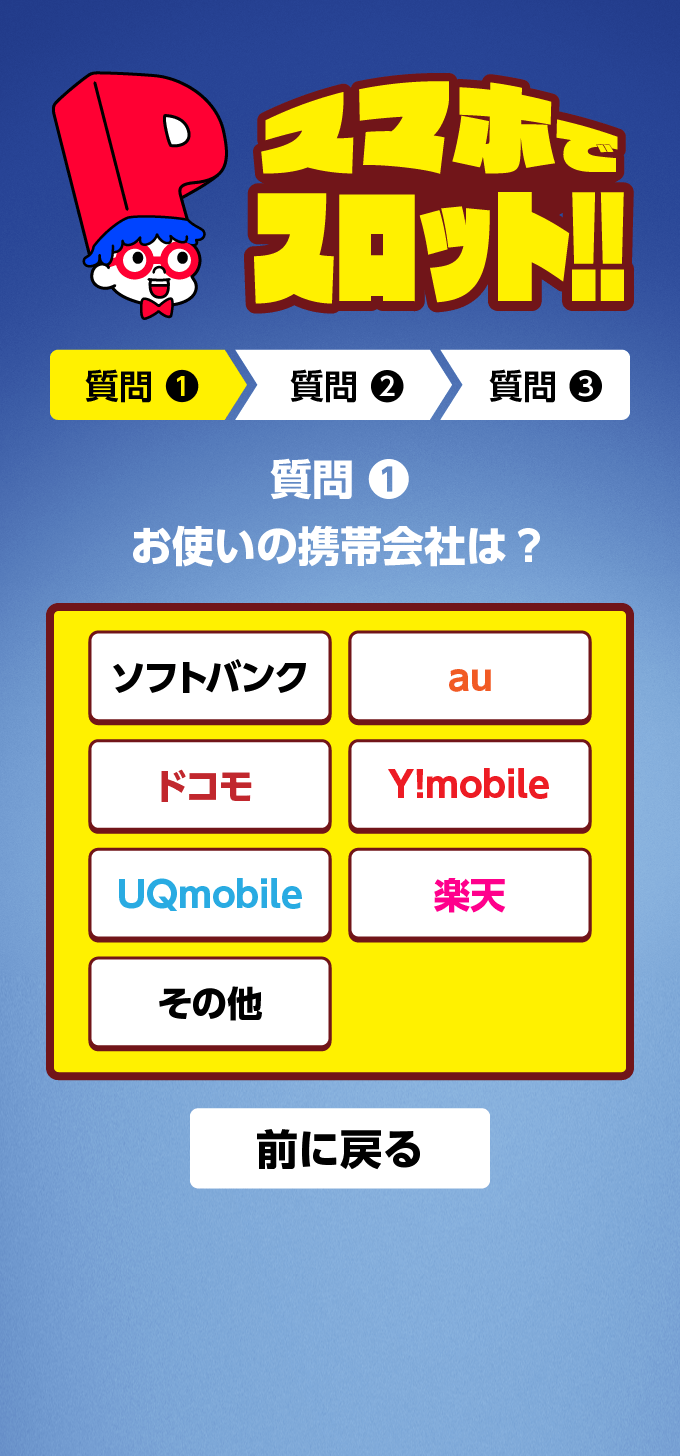This screenshot has width=680, height=1456.
Task: Select the Y!mobile answer
Action: coord(470,786)
